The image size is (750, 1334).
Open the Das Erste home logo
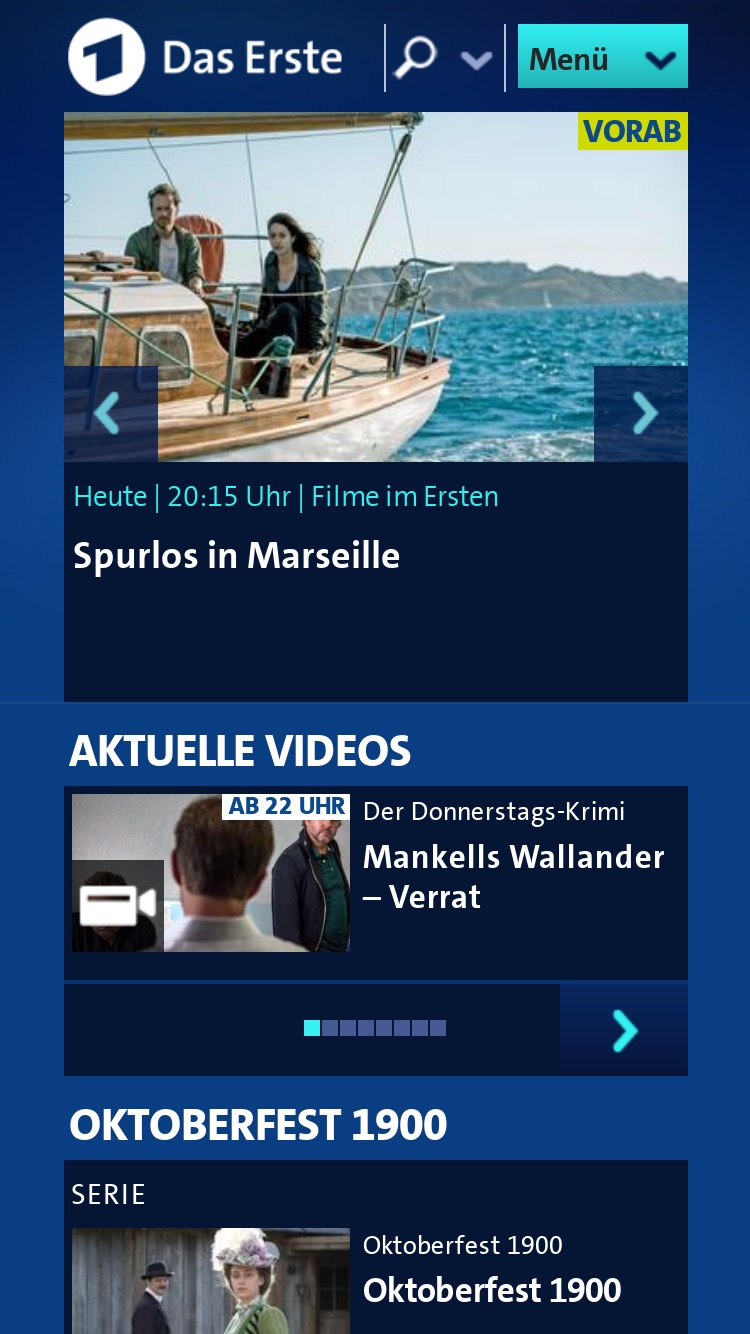click(x=205, y=57)
